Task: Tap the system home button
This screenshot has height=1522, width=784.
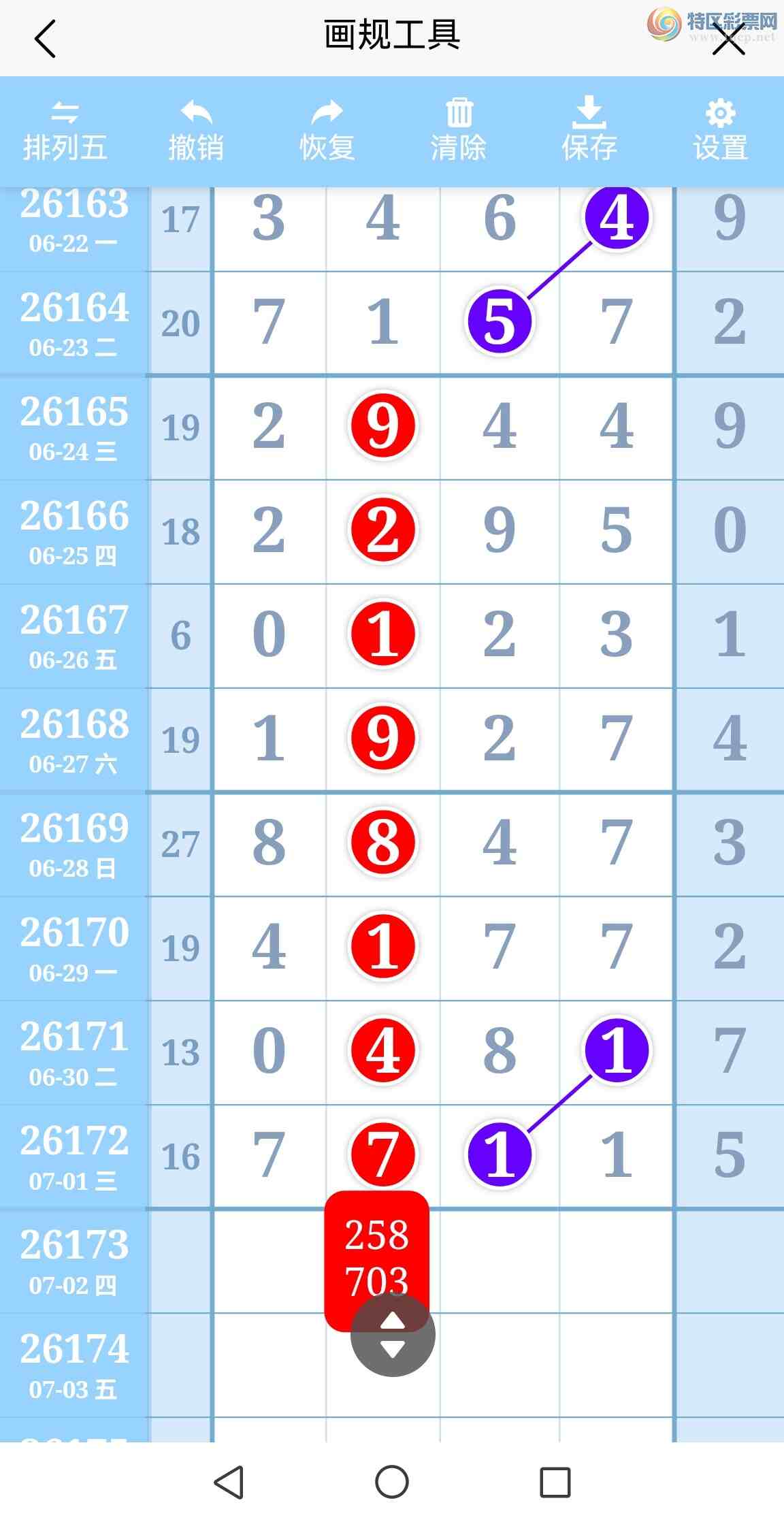Action: (x=392, y=1482)
